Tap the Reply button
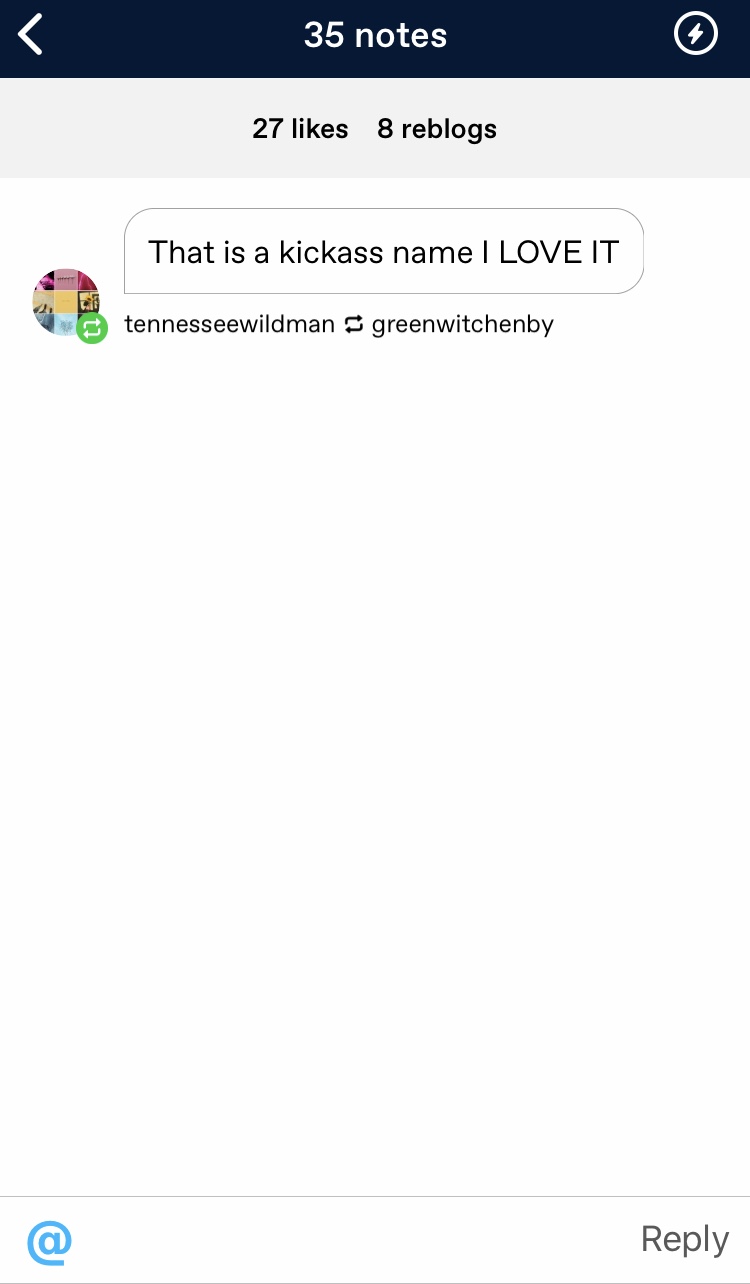Image resolution: width=750 pixels, height=1284 pixels. (684, 1239)
